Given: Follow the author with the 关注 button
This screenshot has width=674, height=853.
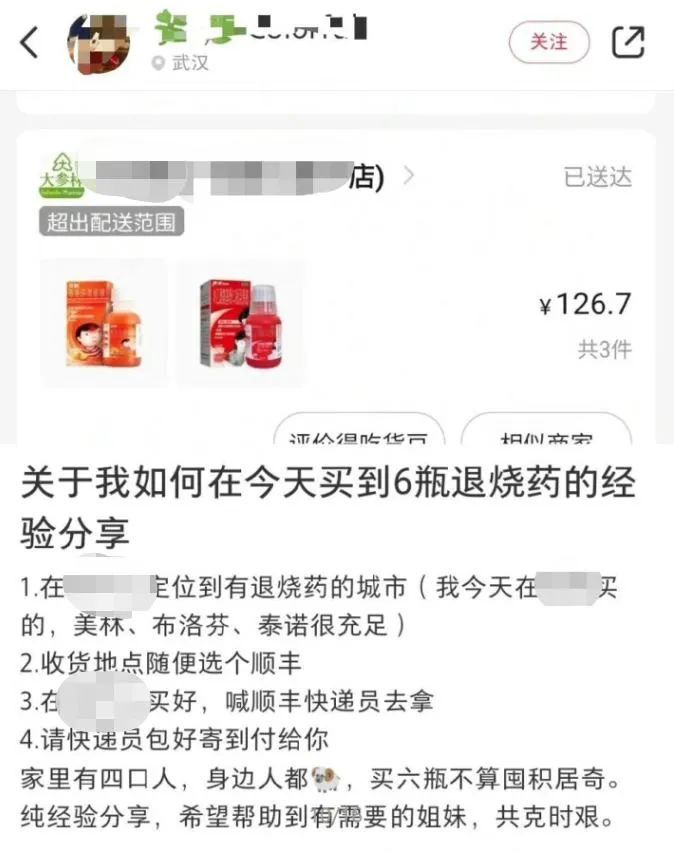Looking at the screenshot, I should click(549, 42).
